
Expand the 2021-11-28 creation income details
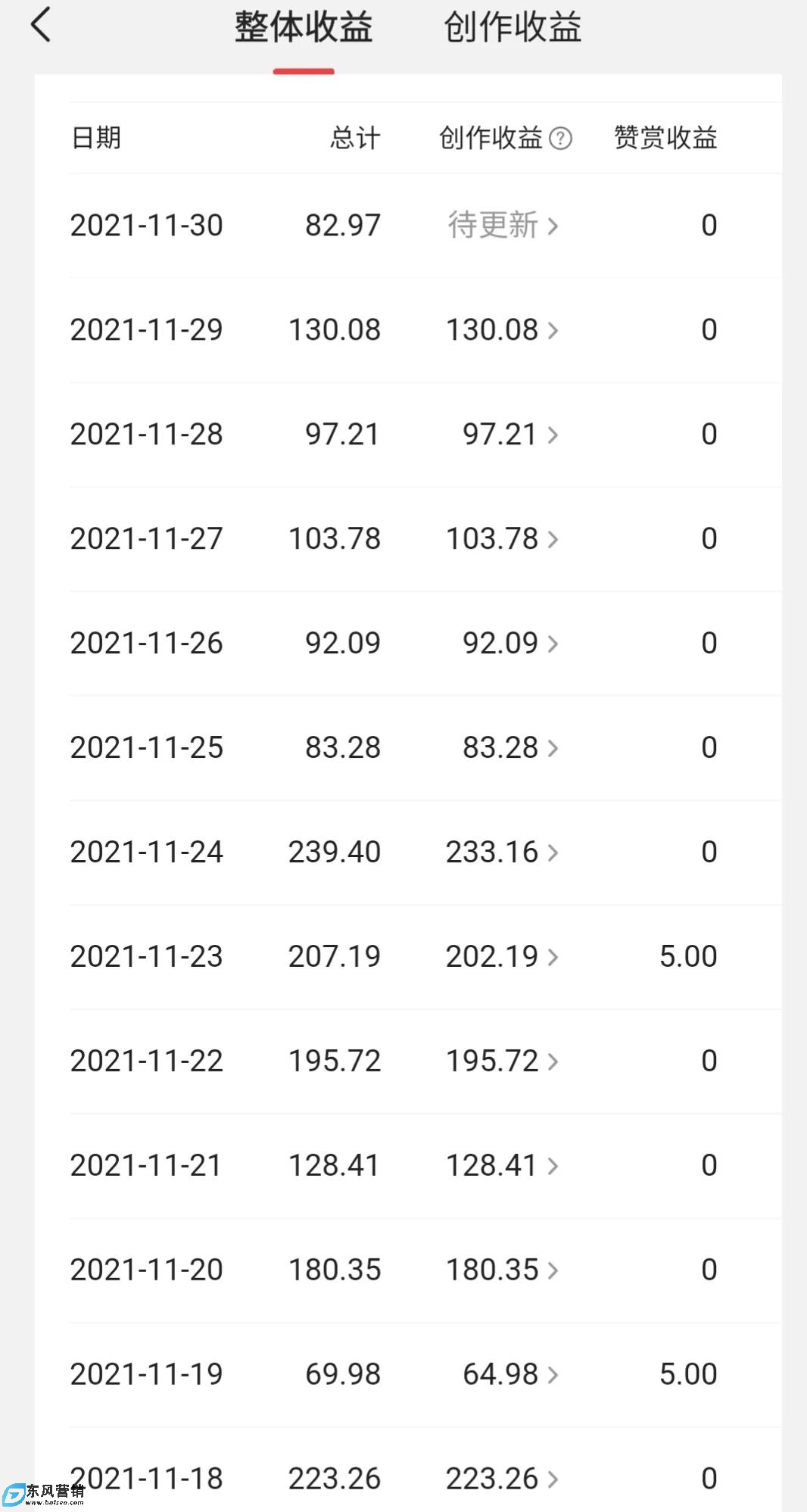pos(555,434)
